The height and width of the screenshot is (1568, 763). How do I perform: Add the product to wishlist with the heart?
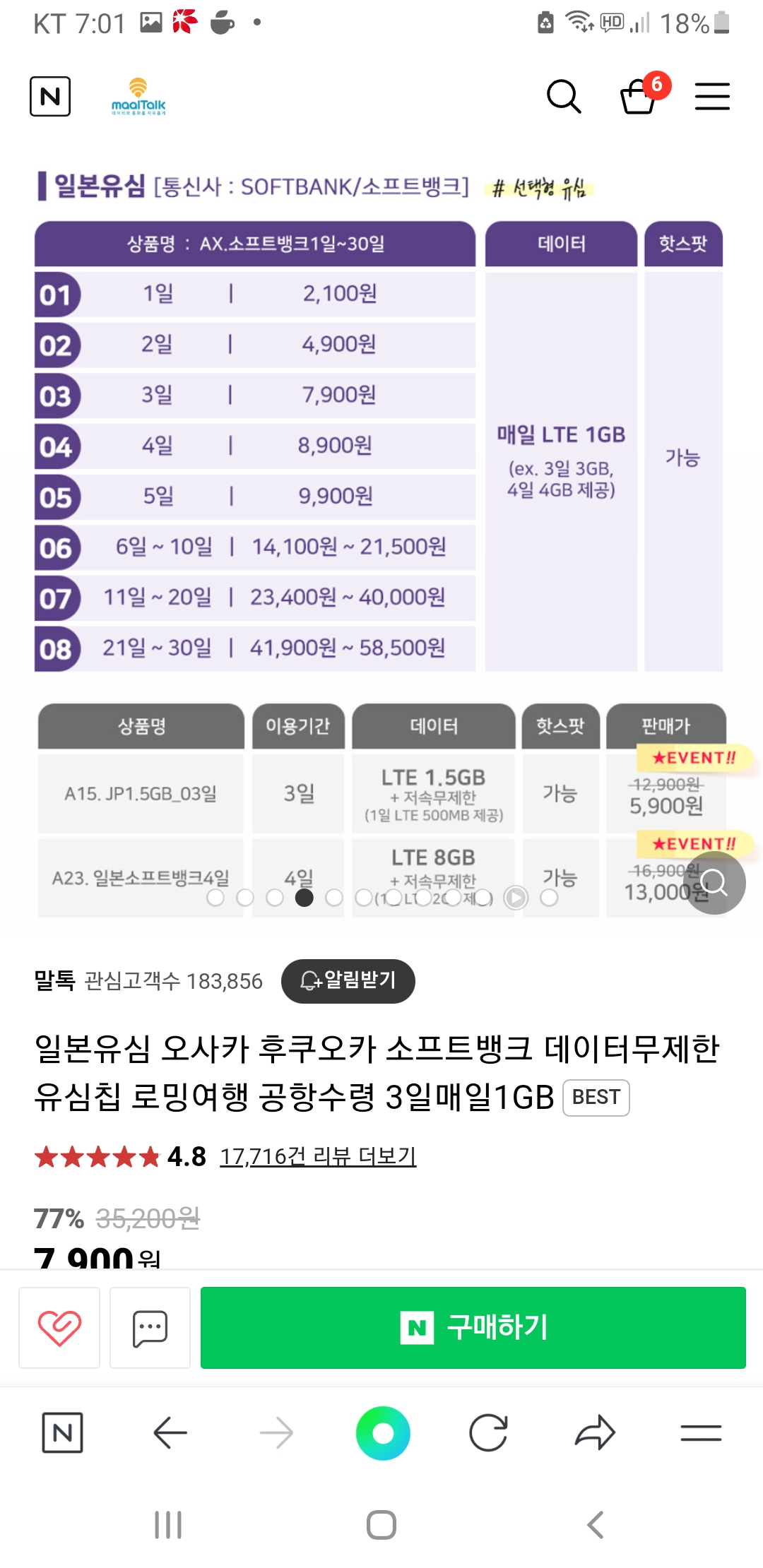coord(59,1328)
